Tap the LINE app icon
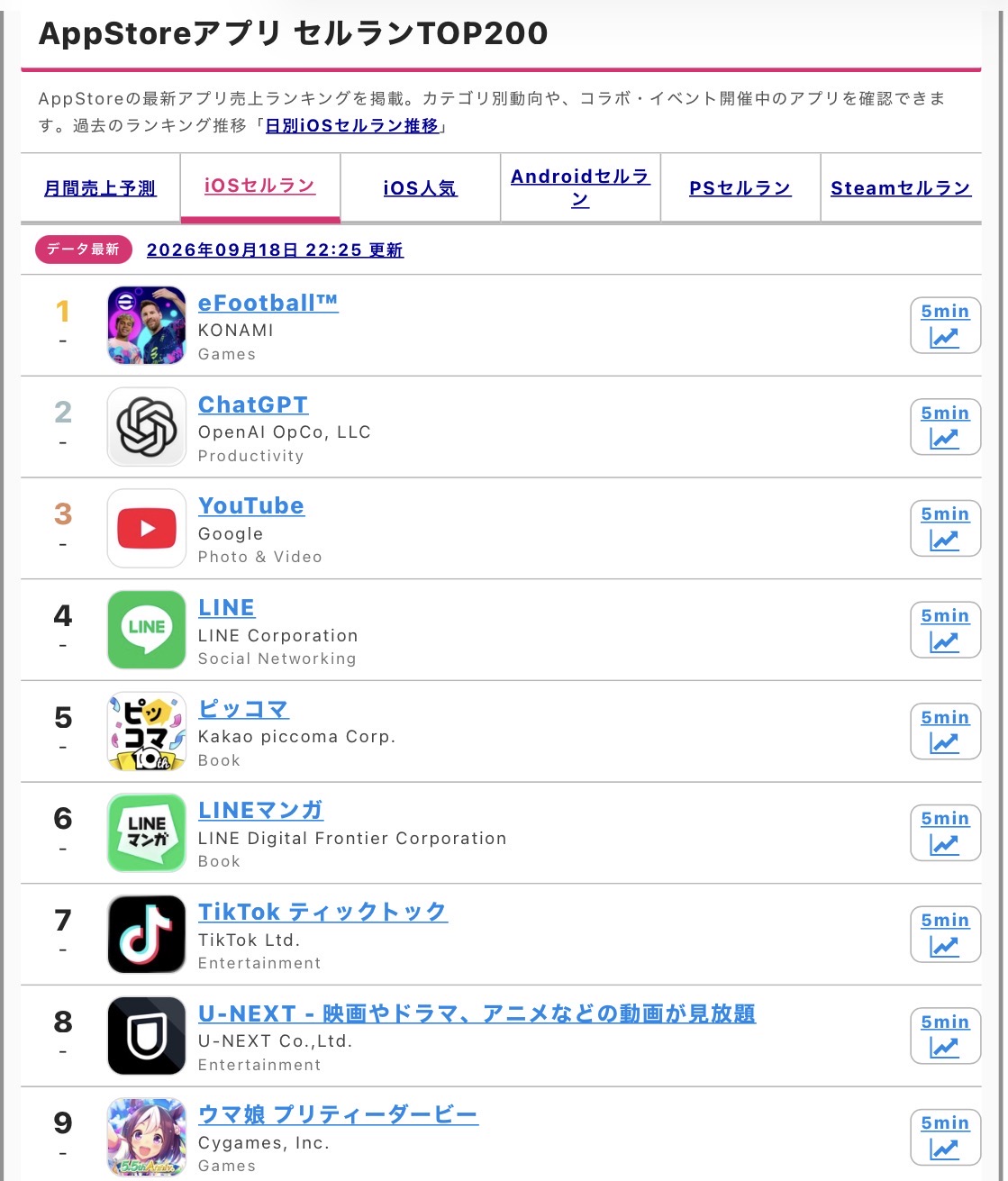 click(x=147, y=630)
